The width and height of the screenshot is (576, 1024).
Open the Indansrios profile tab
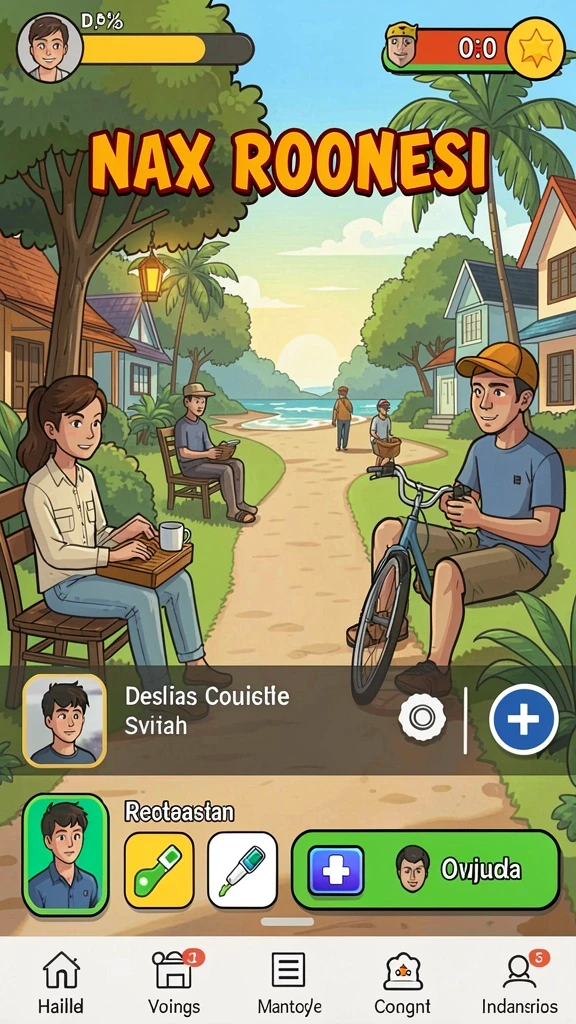click(x=520, y=980)
